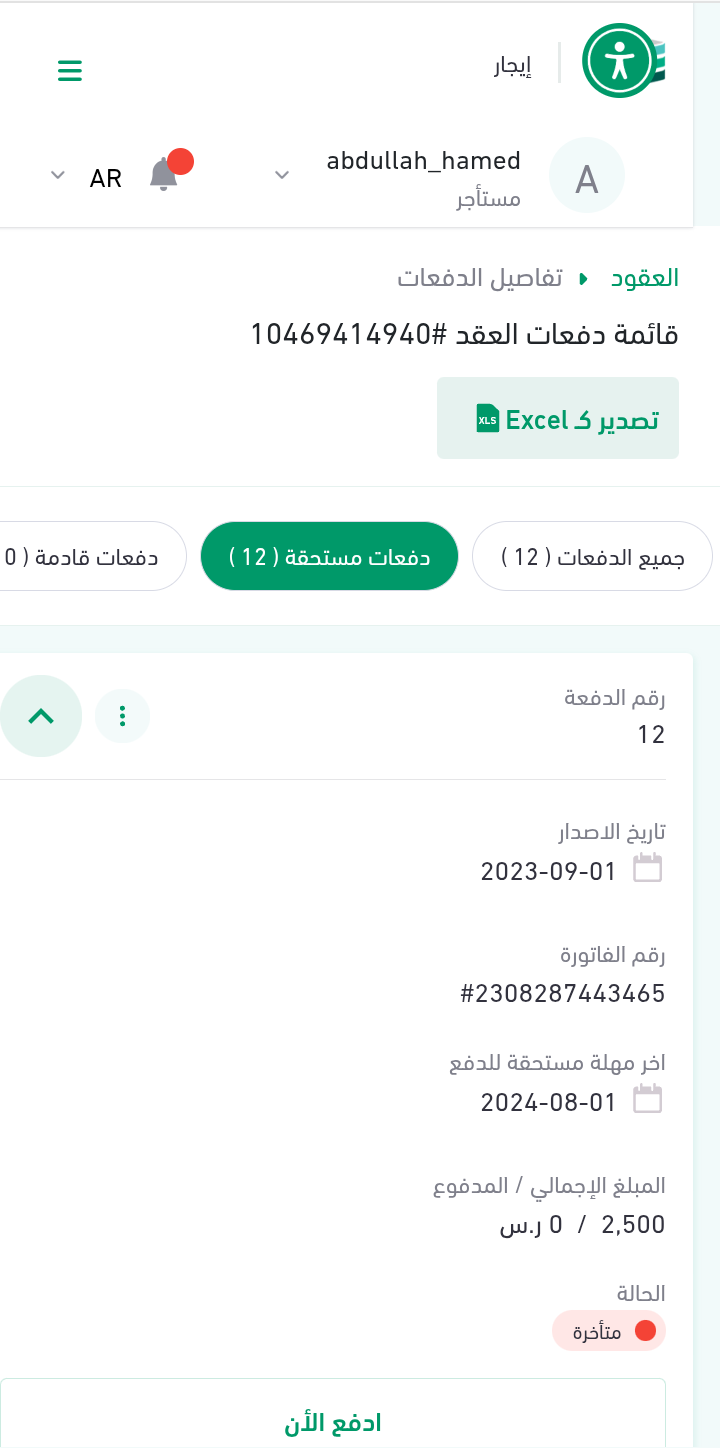This screenshot has width=720, height=1448.
Task: Export payments list as Excel
Action: (558, 419)
